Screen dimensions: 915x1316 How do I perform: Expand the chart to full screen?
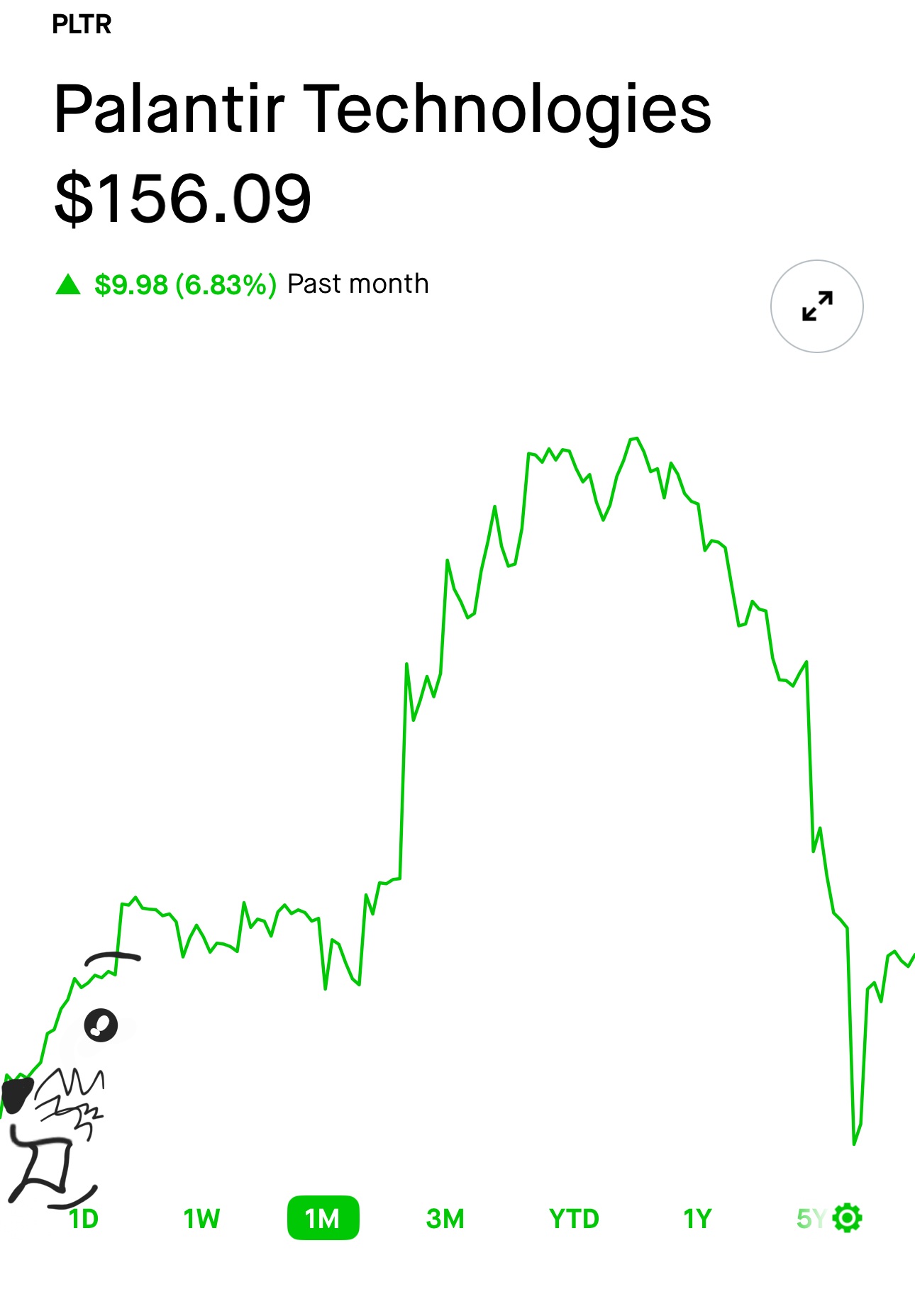point(816,306)
